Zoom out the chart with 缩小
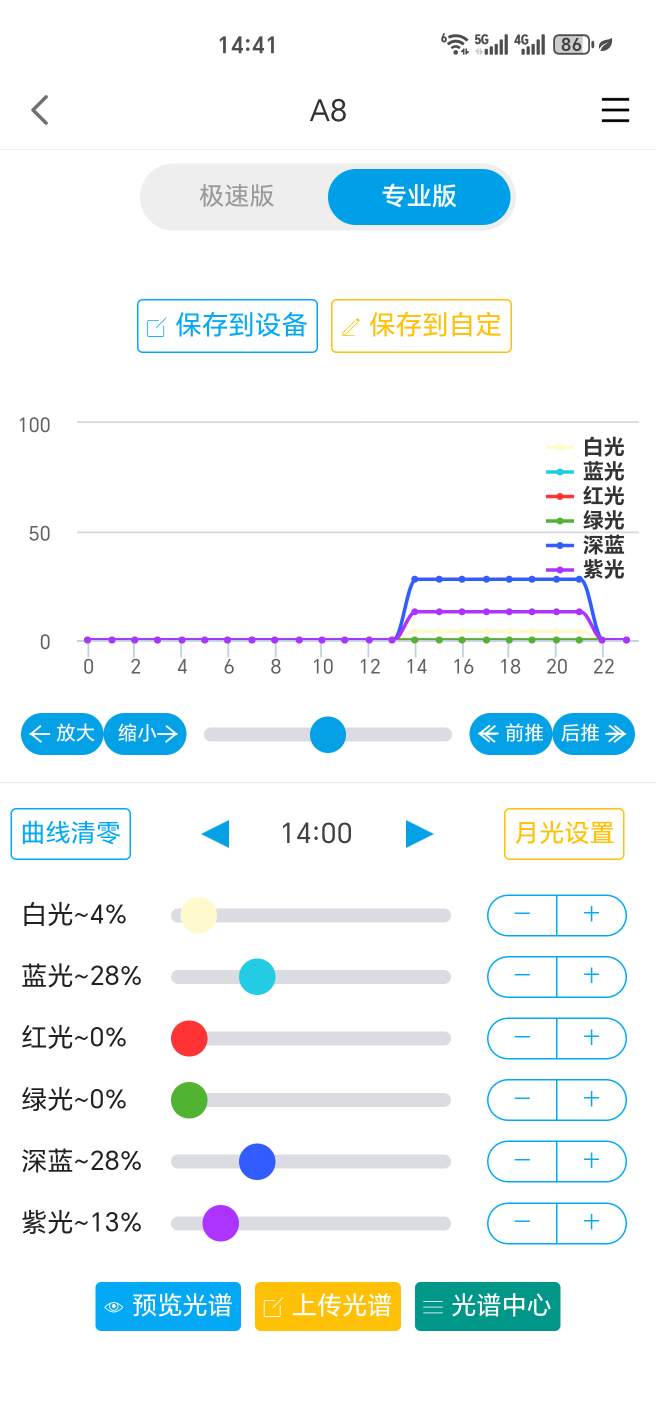The width and height of the screenshot is (656, 1424). (x=145, y=734)
